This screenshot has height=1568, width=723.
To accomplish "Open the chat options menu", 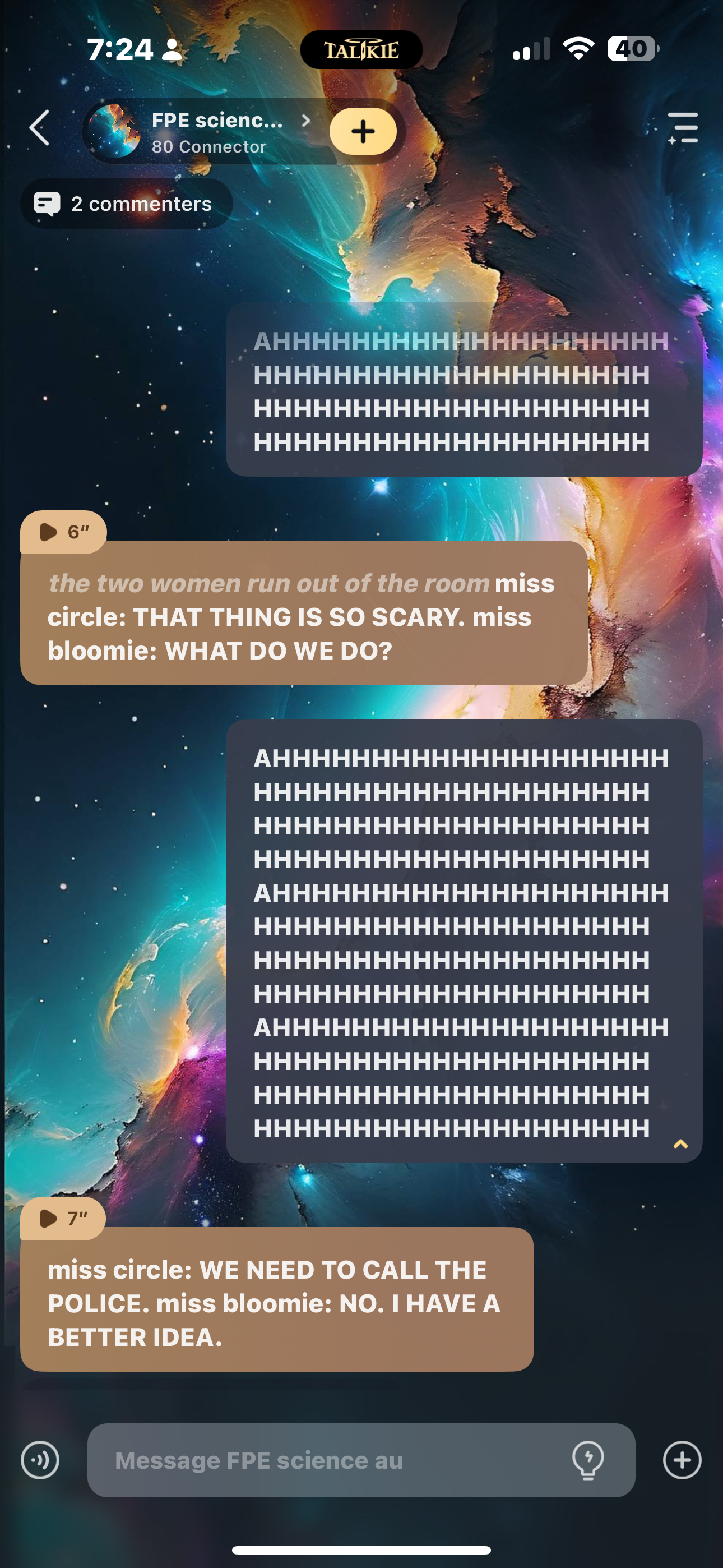I will pos(682,128).
